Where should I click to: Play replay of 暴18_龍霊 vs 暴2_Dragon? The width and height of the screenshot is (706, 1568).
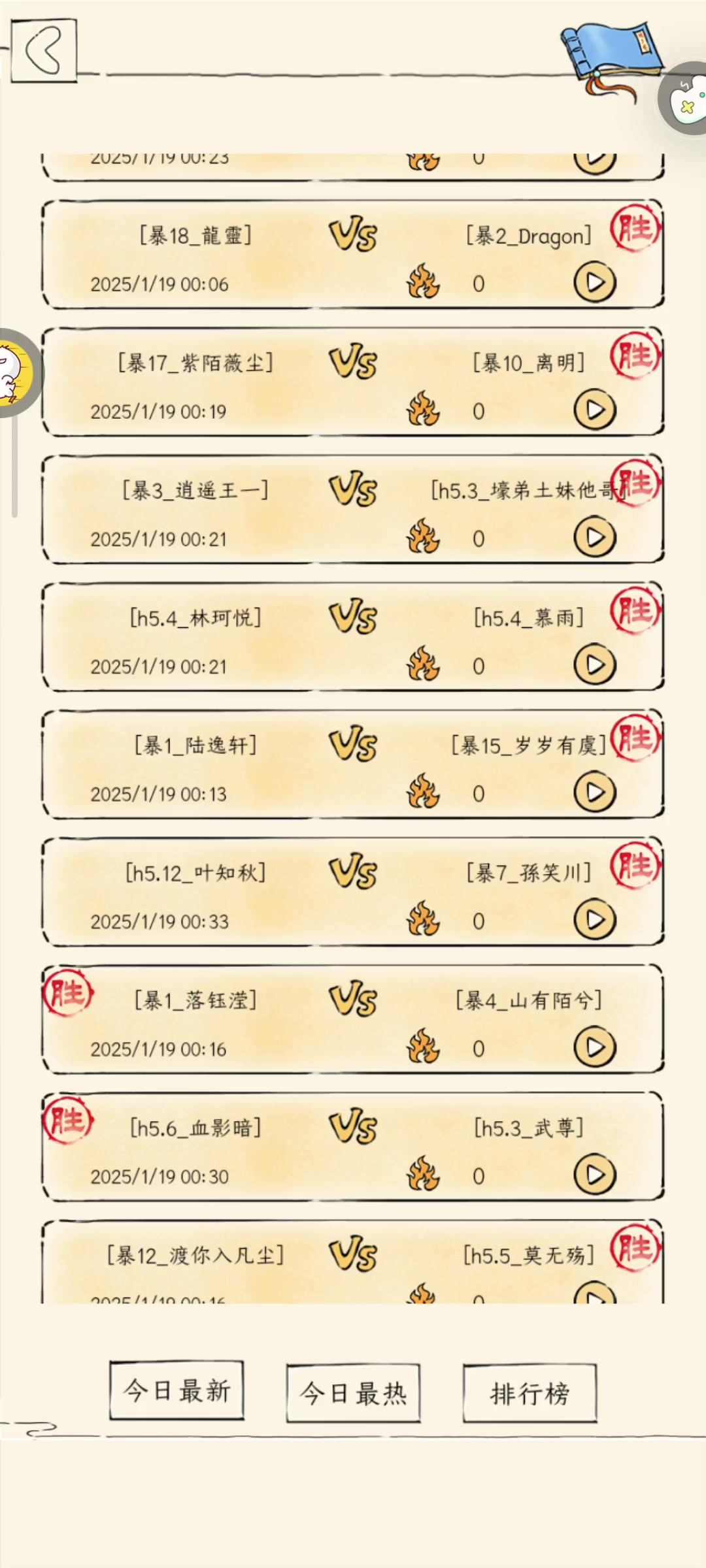(594, 282)
